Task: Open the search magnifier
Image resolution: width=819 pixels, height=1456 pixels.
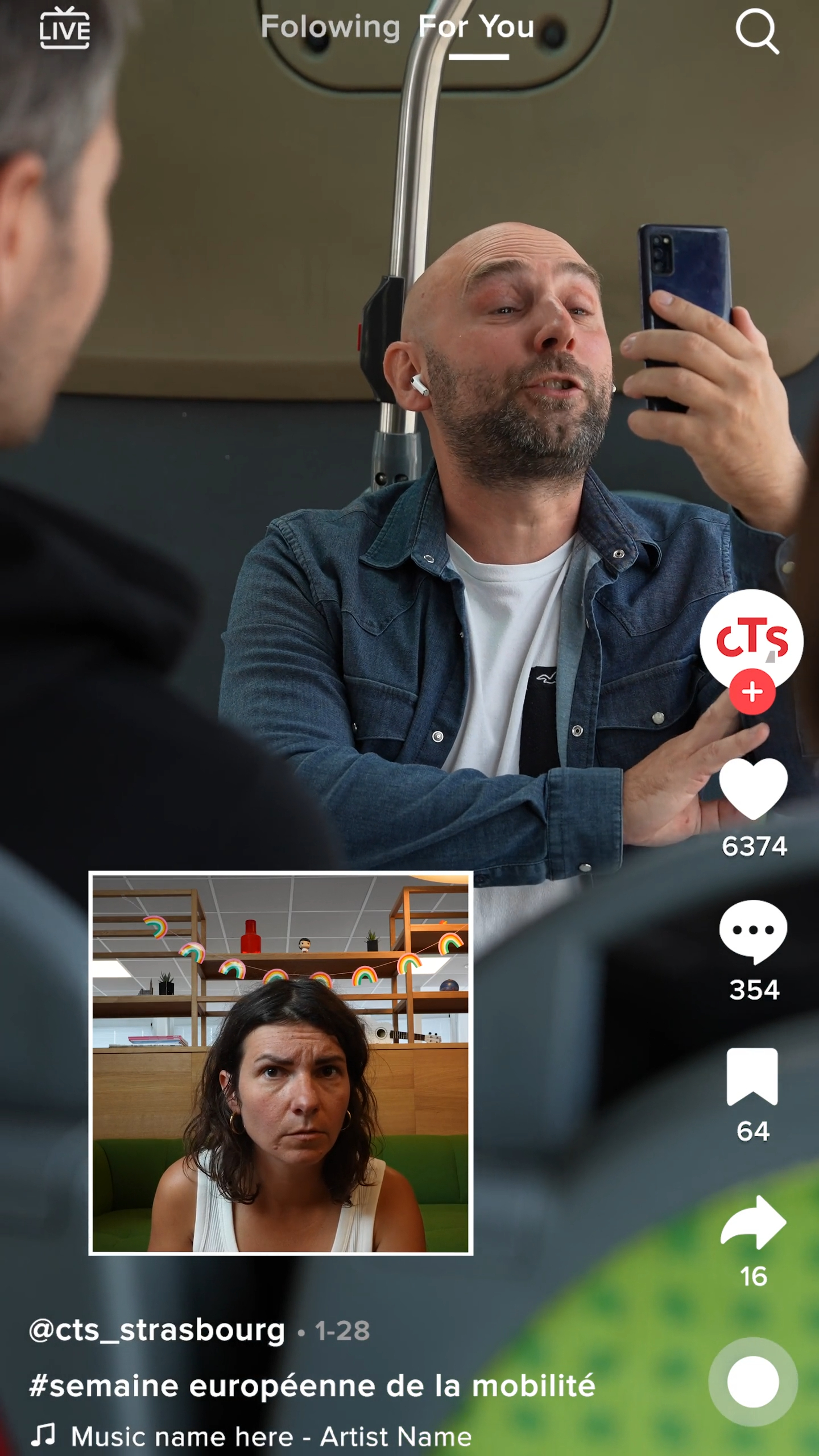Action: pyautogui.click(x=757, y=32)
